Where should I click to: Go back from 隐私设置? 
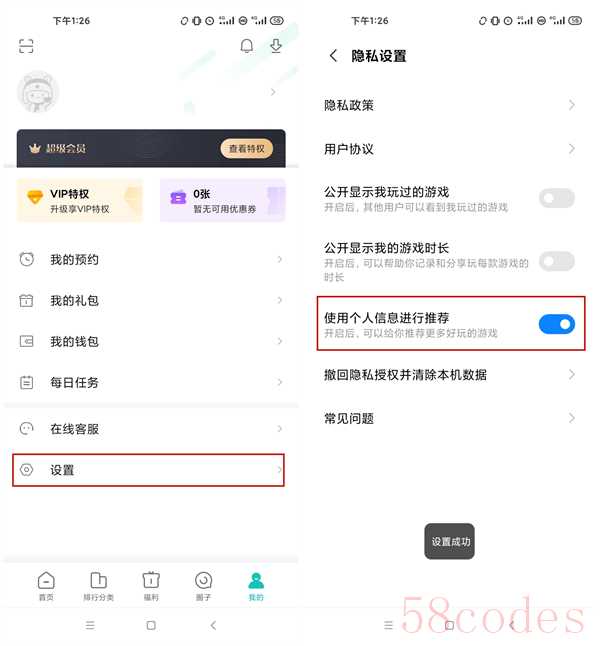point(333,56)
